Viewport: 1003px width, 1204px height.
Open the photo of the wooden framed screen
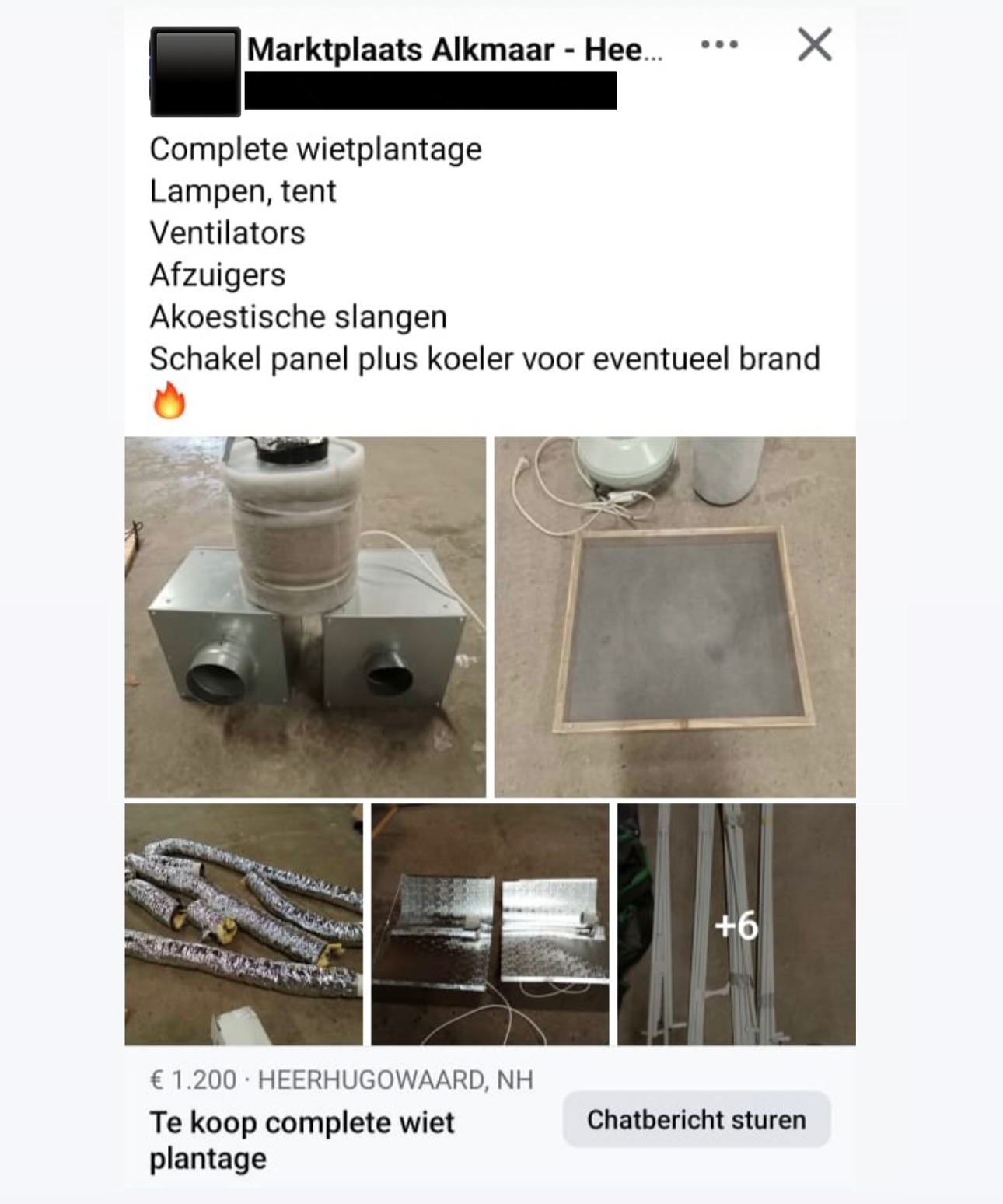click(675, 617)
